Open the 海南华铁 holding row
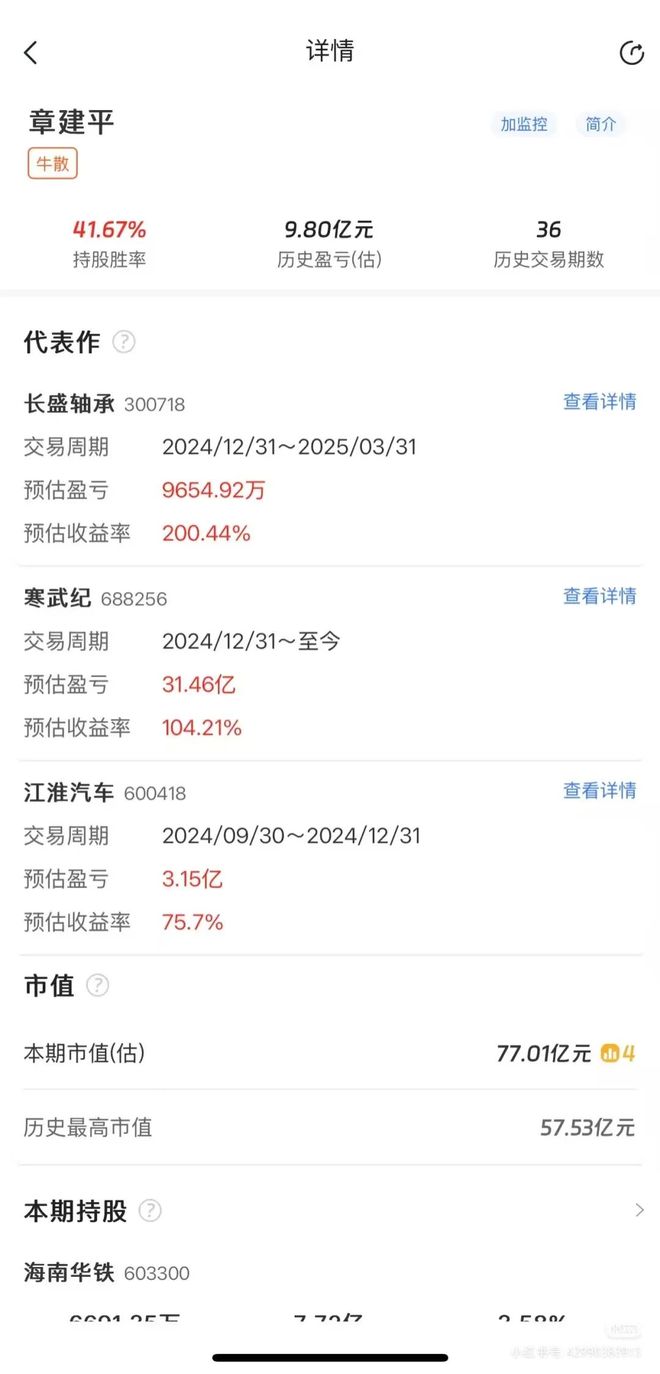 (330, 1290)
